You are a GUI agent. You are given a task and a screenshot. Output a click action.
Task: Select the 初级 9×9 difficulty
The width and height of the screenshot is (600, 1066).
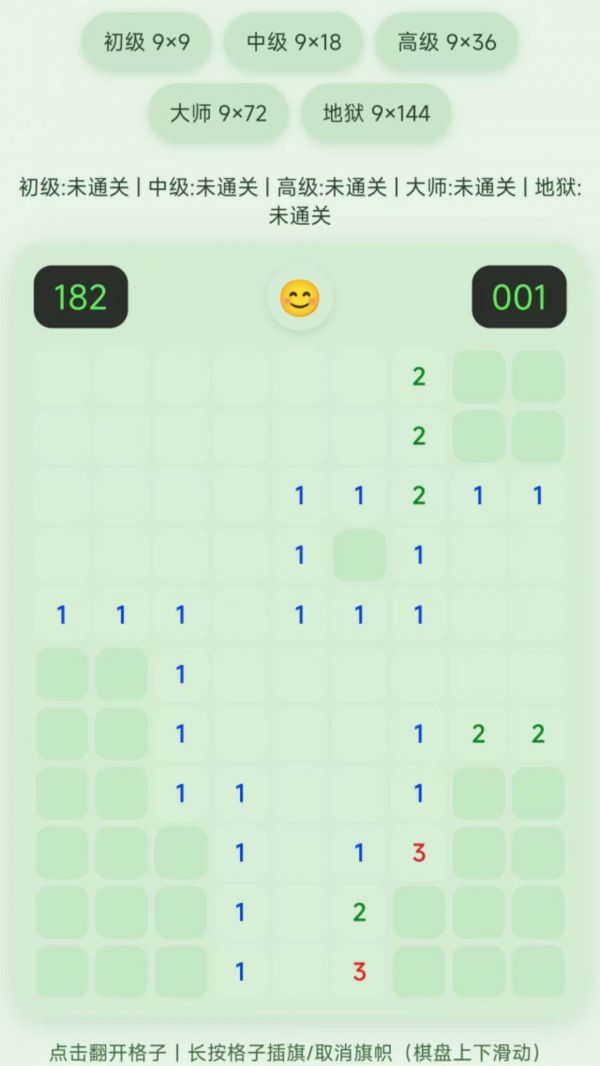click(x=147, y=42)
